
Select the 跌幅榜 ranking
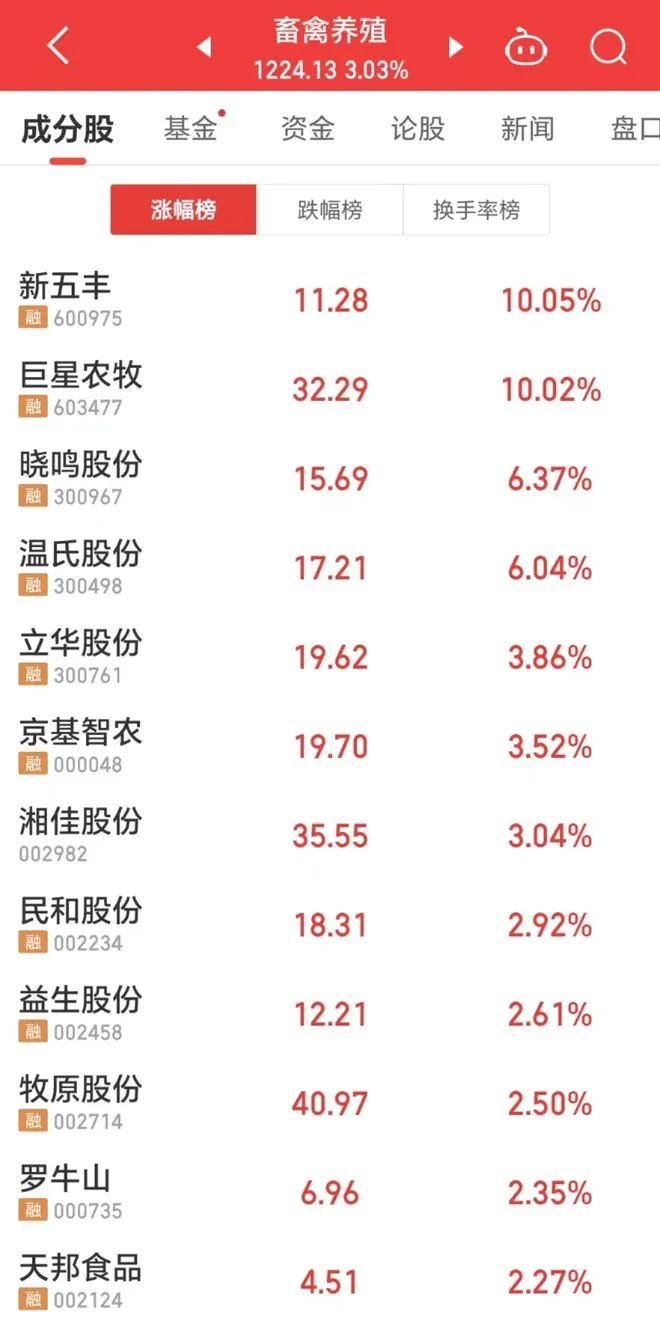pyautogui.click(x=330, y=210)
